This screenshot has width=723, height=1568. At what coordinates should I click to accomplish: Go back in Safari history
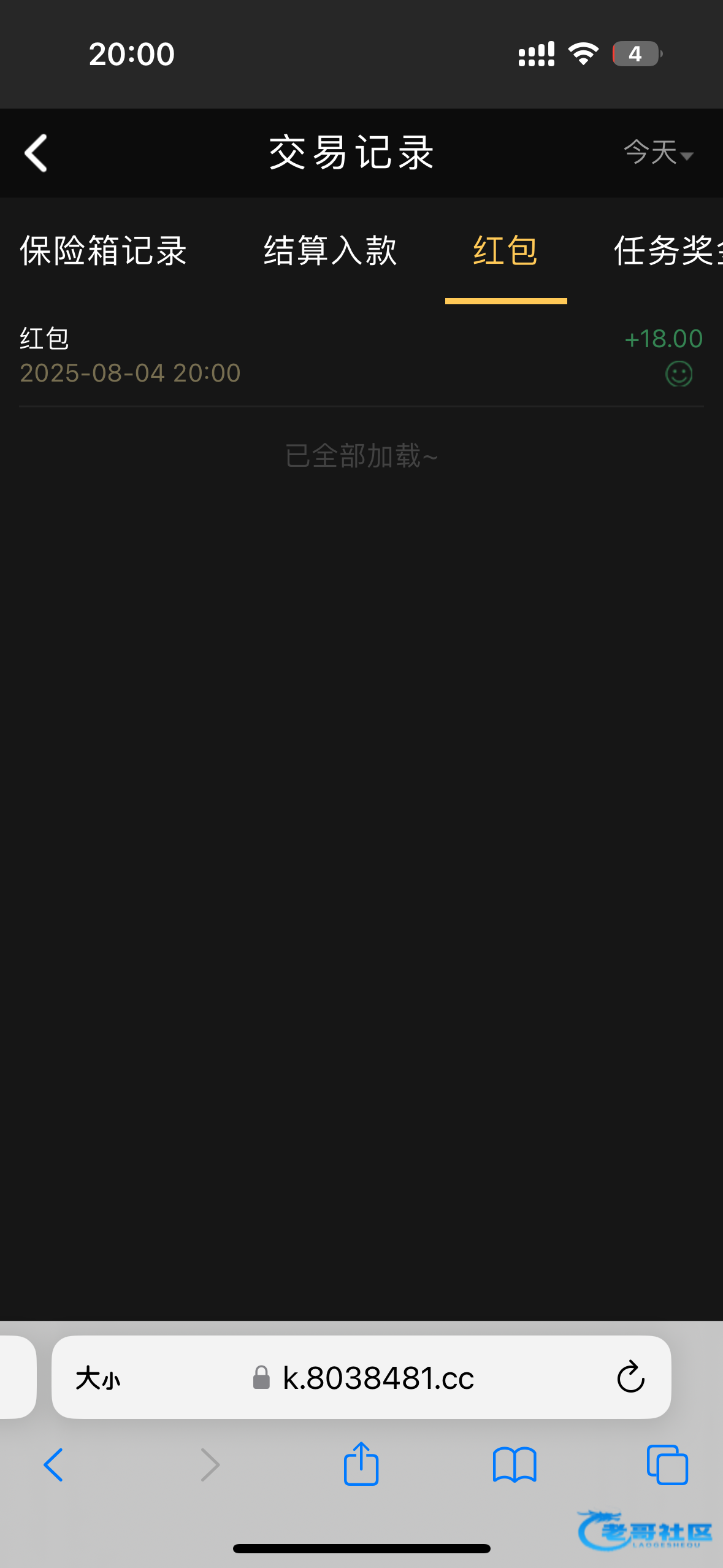click(53, 1465)
